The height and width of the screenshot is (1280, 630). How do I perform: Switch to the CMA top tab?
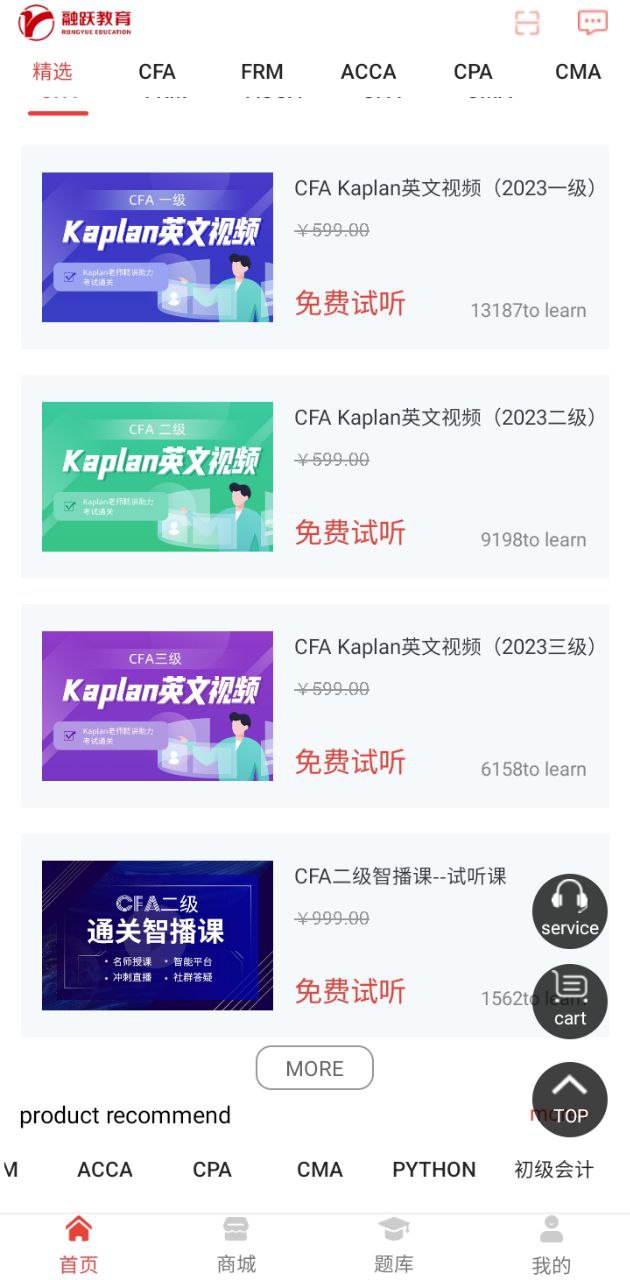[x=578, y=72]
